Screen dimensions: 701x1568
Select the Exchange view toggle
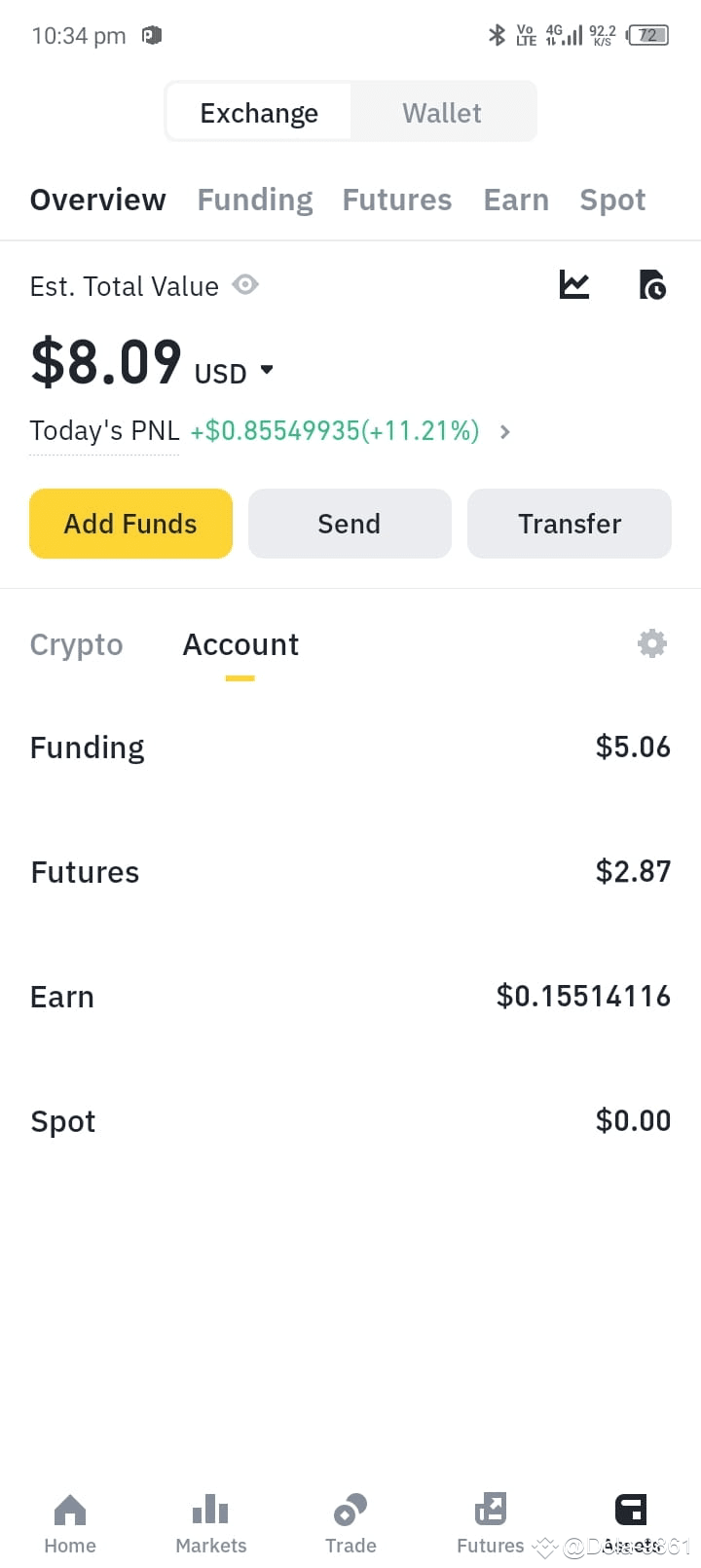(x=258, y=111)
